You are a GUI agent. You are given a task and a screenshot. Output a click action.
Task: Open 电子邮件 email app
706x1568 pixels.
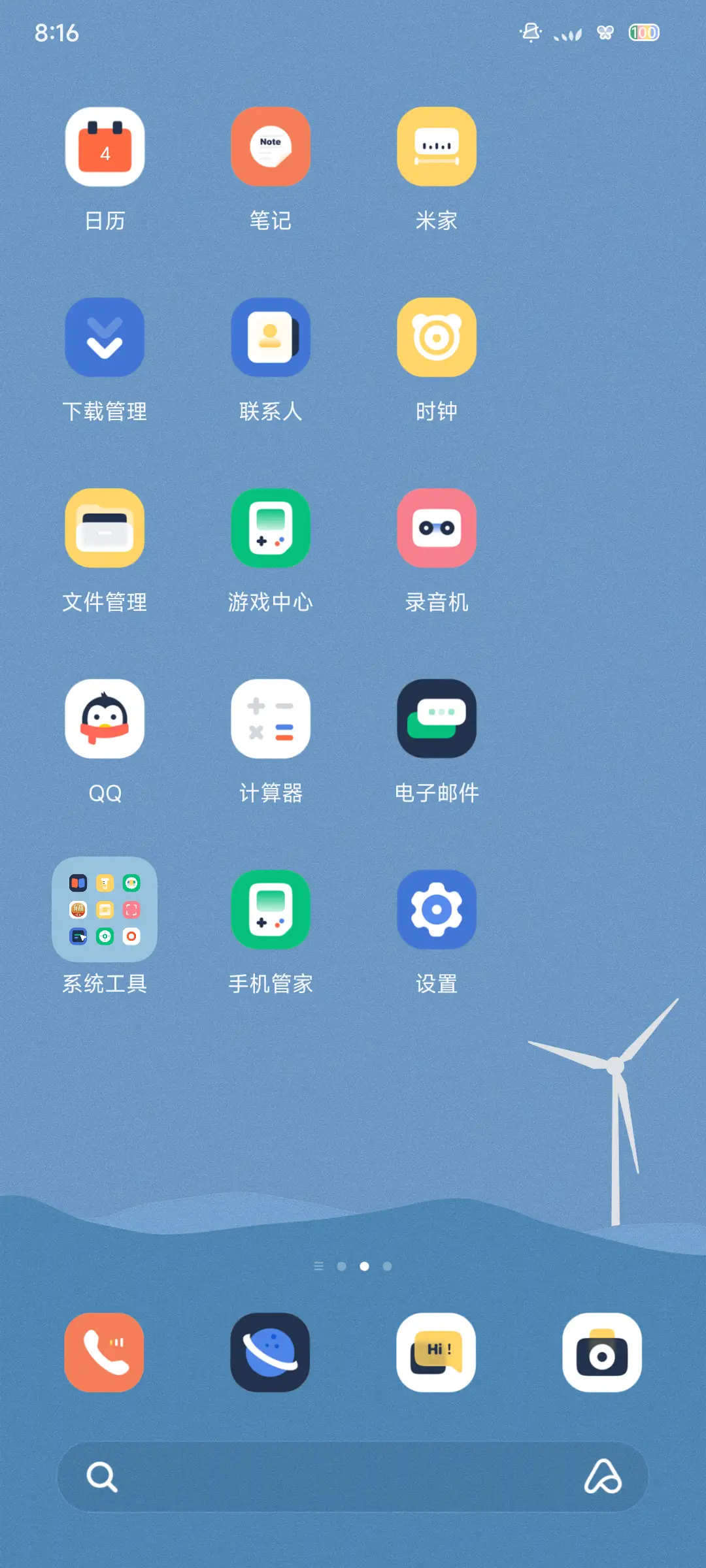[437, 719]
